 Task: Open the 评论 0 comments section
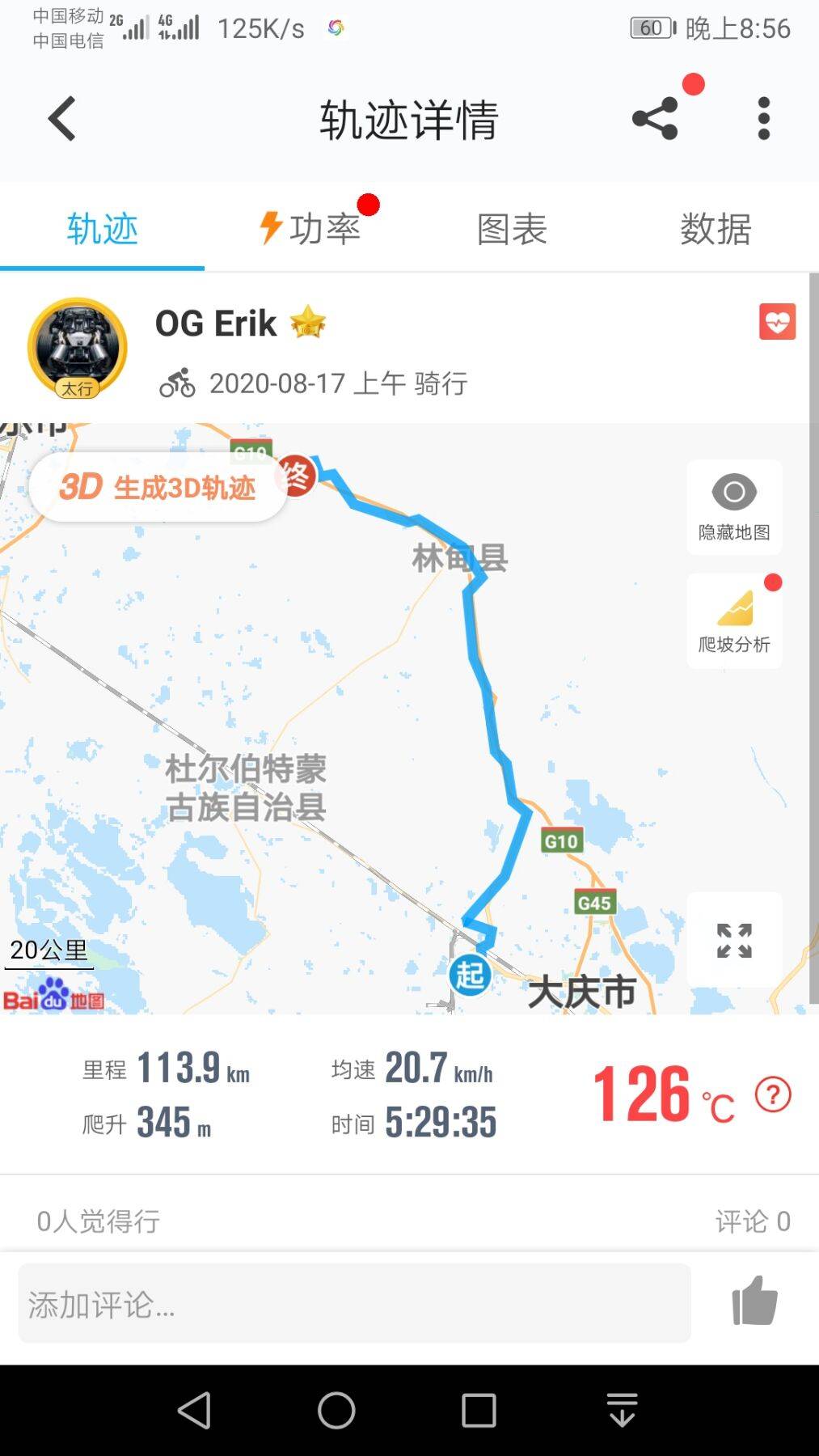pos(752,1221)
